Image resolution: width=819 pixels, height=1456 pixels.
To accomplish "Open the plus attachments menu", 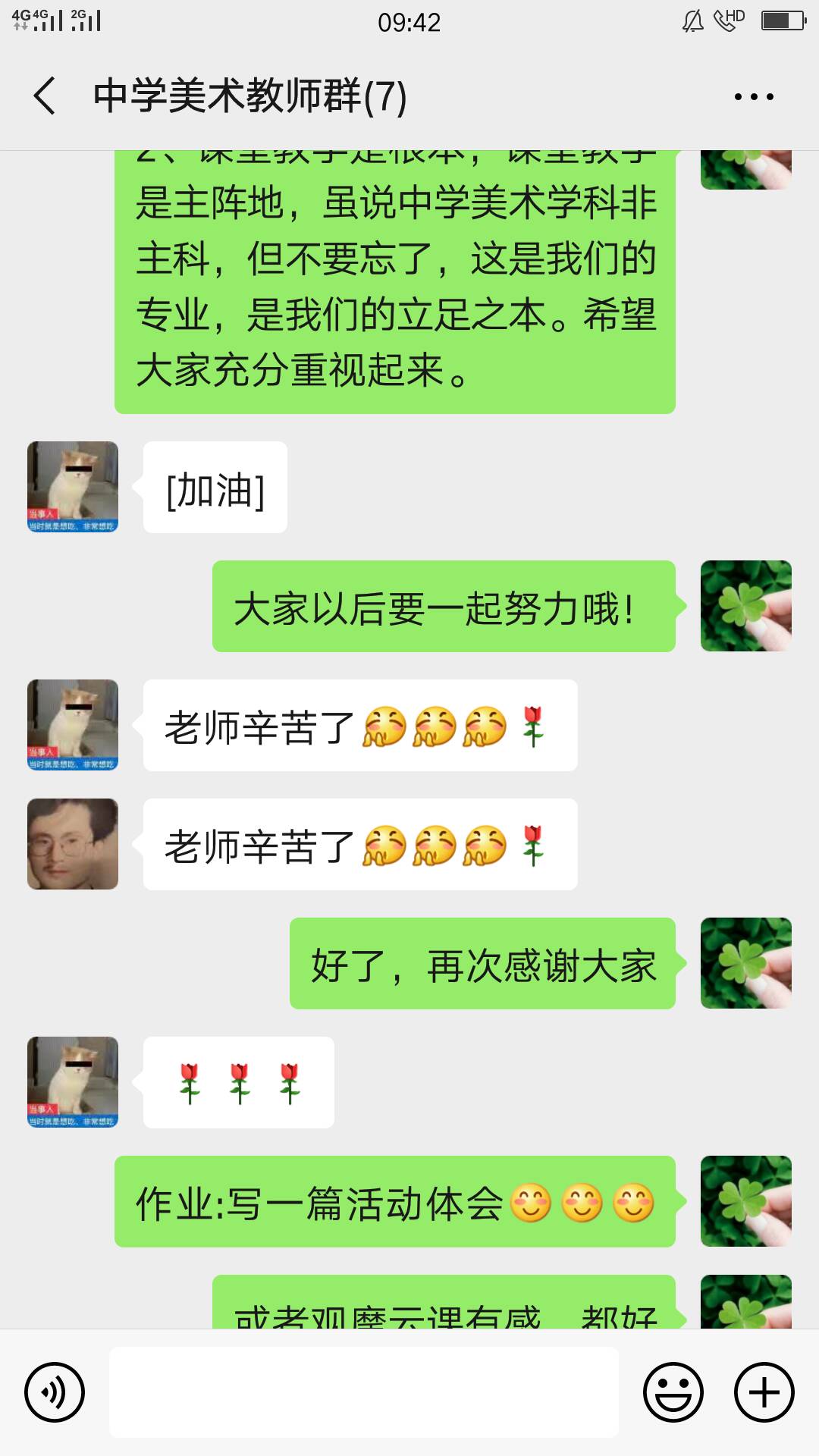I will [x=764, y=1392].
